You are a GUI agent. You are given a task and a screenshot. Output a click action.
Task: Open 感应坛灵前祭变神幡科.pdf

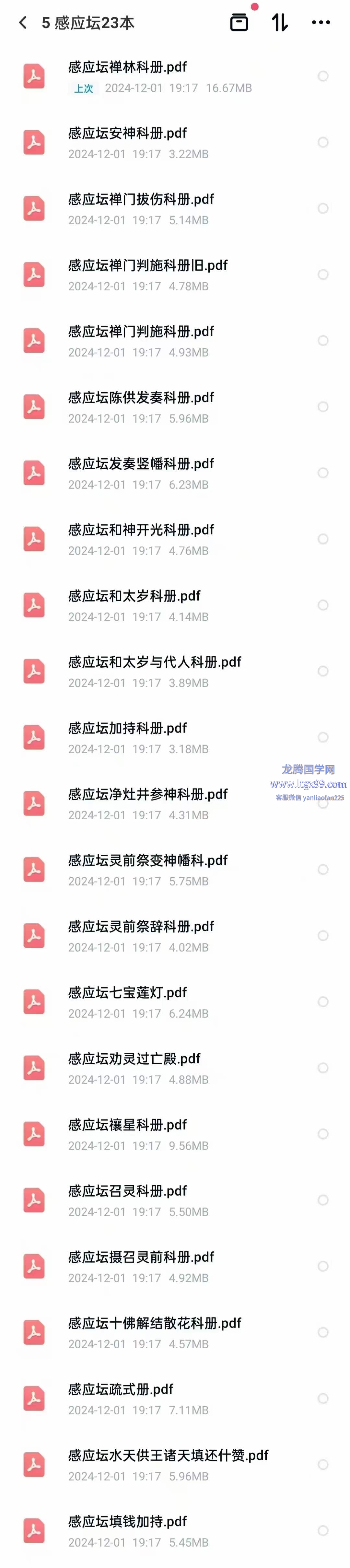click(147, 861)
